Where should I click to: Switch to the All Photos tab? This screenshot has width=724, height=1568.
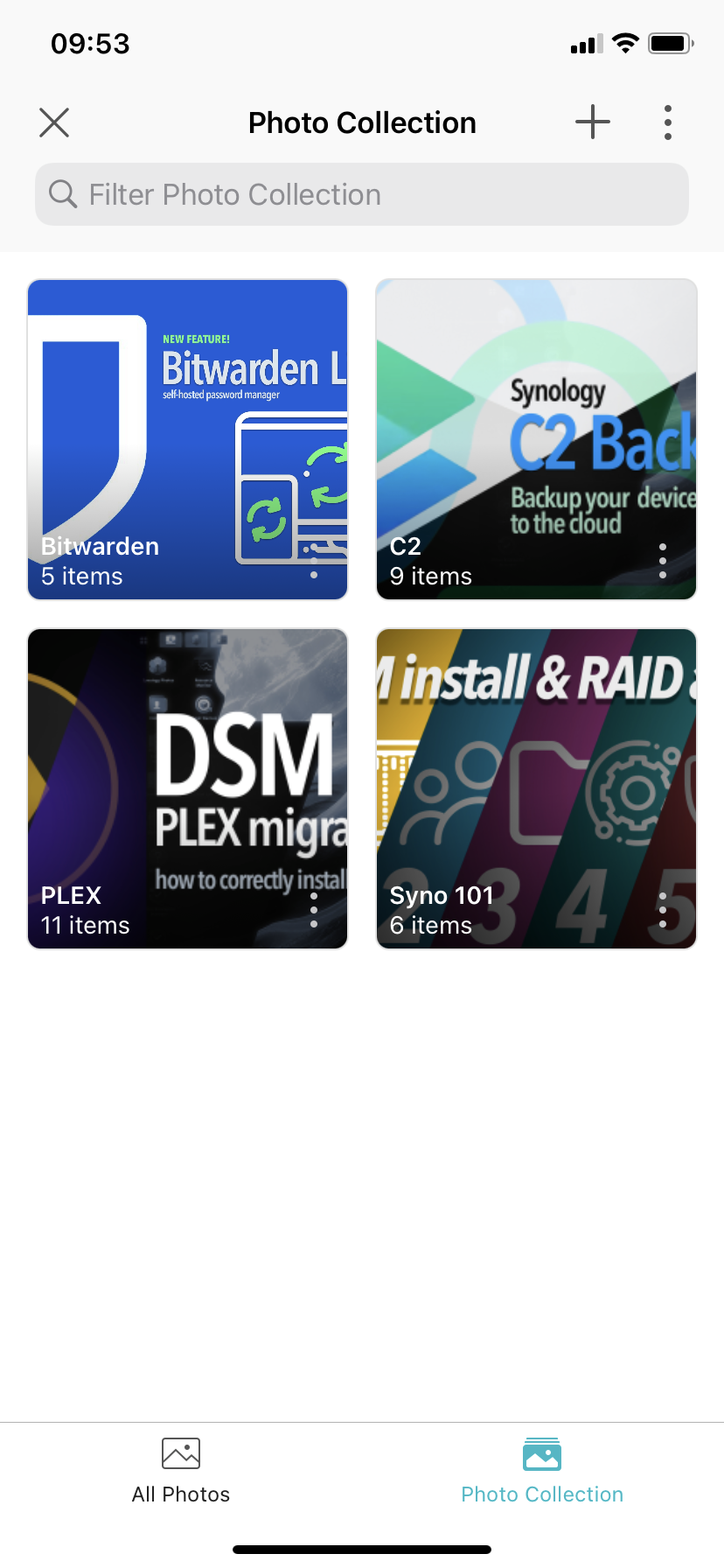point(181,1472)
